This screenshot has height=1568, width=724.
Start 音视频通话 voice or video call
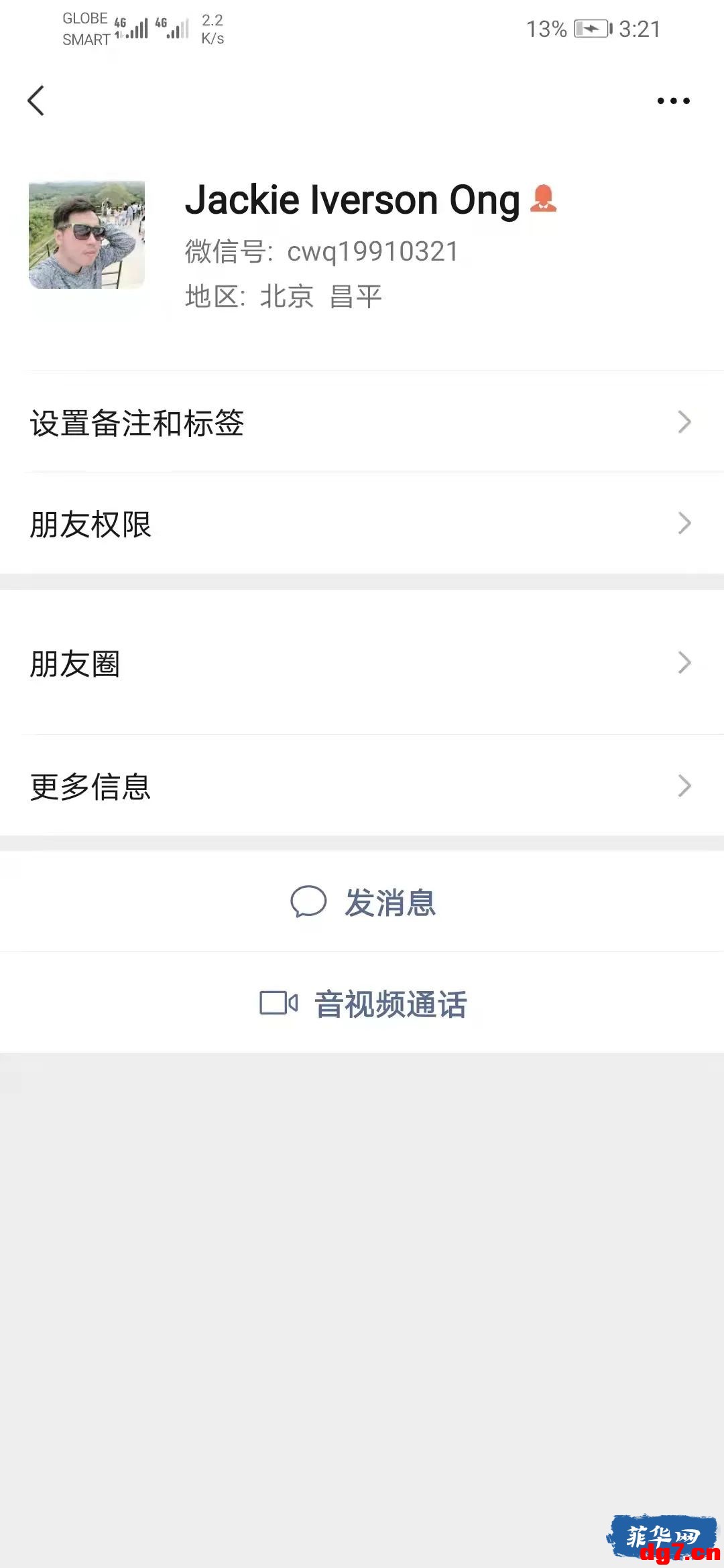click(362, 1003)
